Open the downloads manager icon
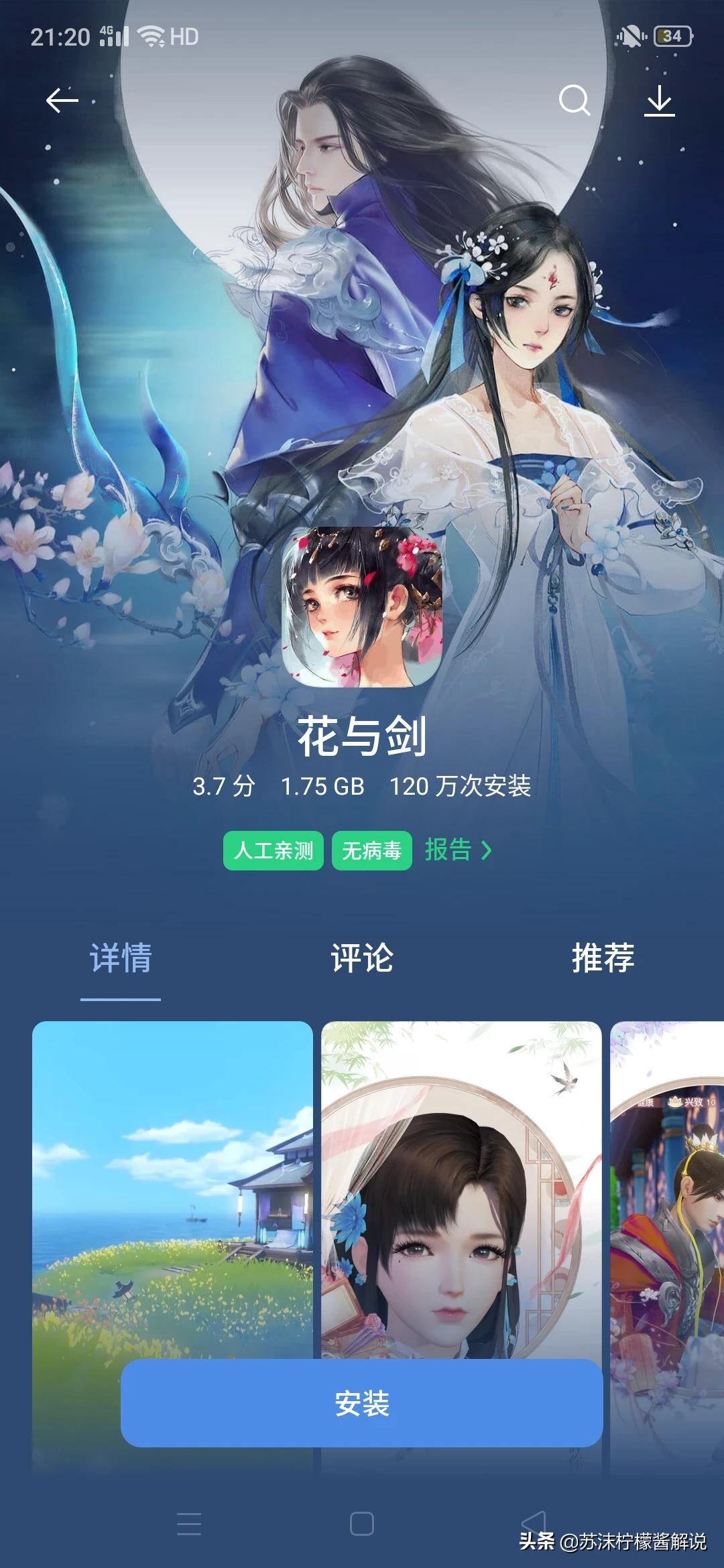Viewport: 724px width, 1568px height. [659, 101]
